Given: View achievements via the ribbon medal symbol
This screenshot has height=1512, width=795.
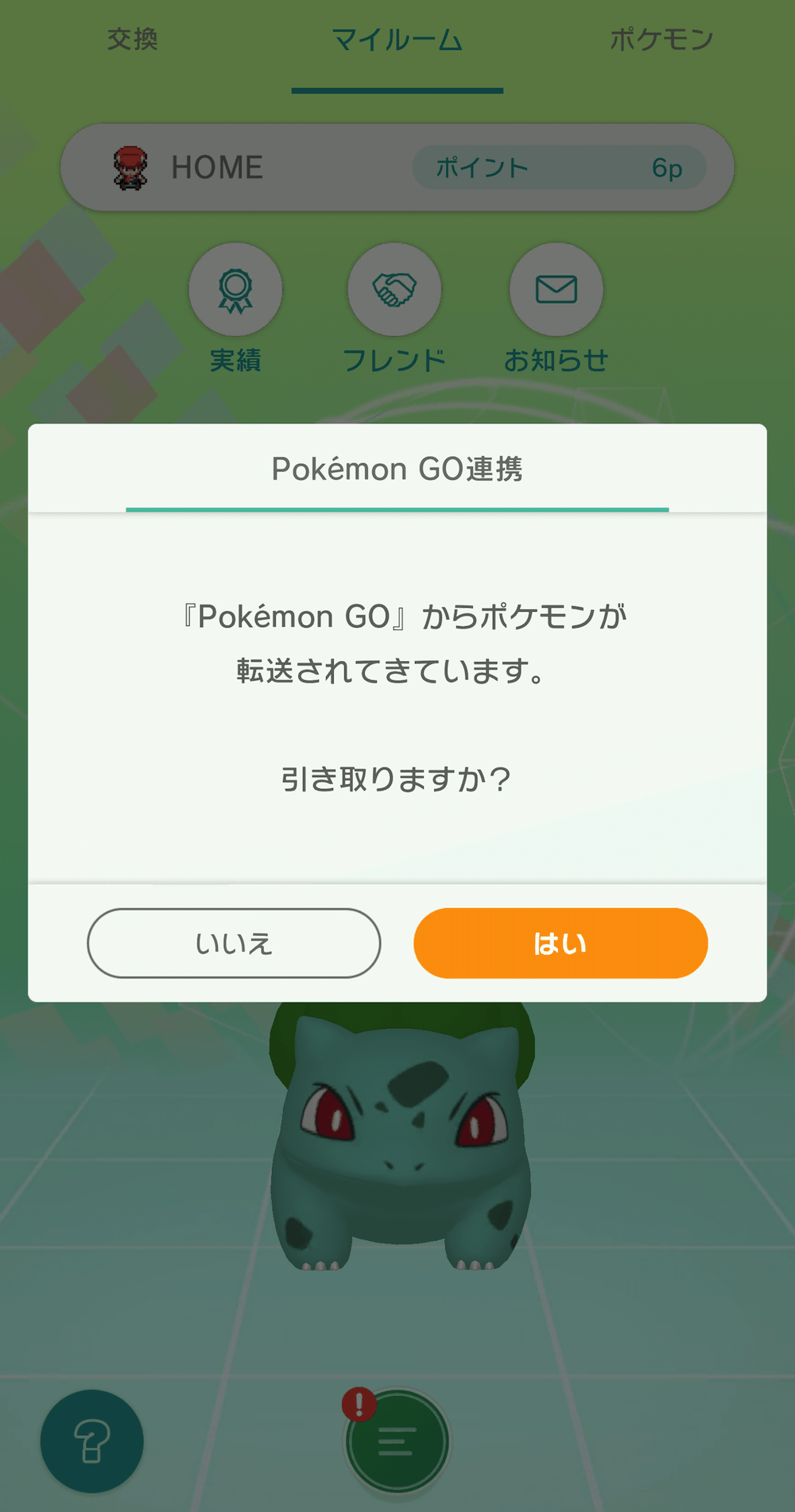Looking at the screenshot, I should 235,290.
